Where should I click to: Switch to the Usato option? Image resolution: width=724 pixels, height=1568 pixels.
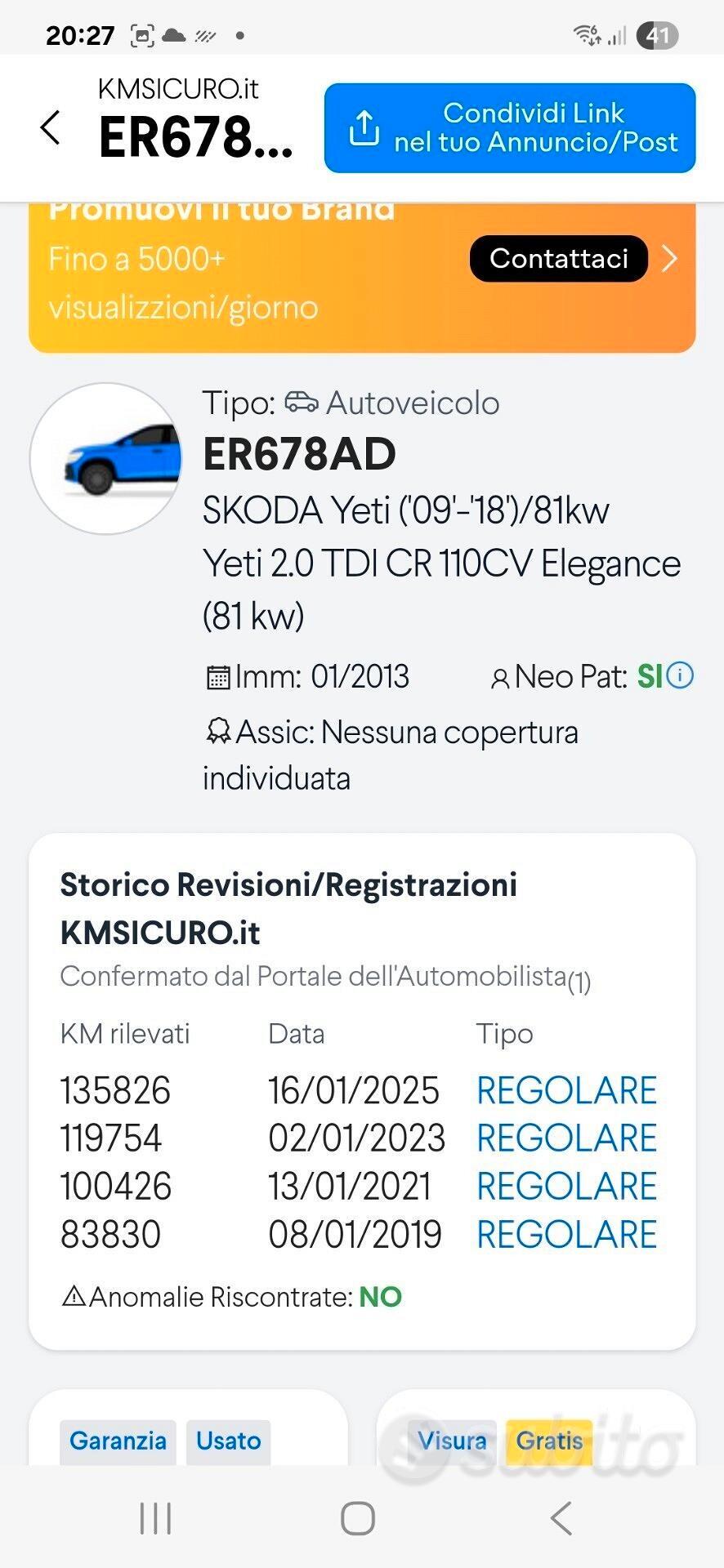[228, 1441]
